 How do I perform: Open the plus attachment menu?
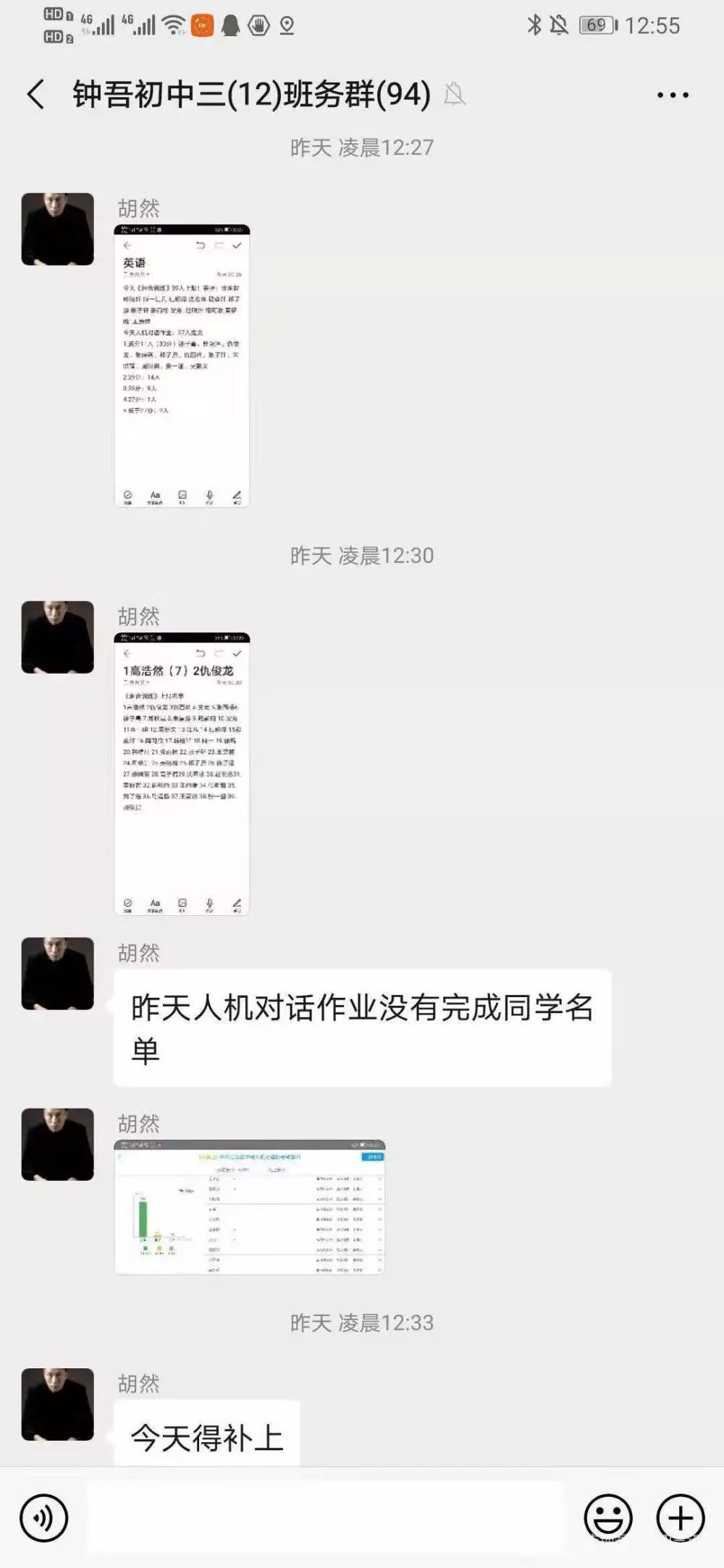[680, 1517]
